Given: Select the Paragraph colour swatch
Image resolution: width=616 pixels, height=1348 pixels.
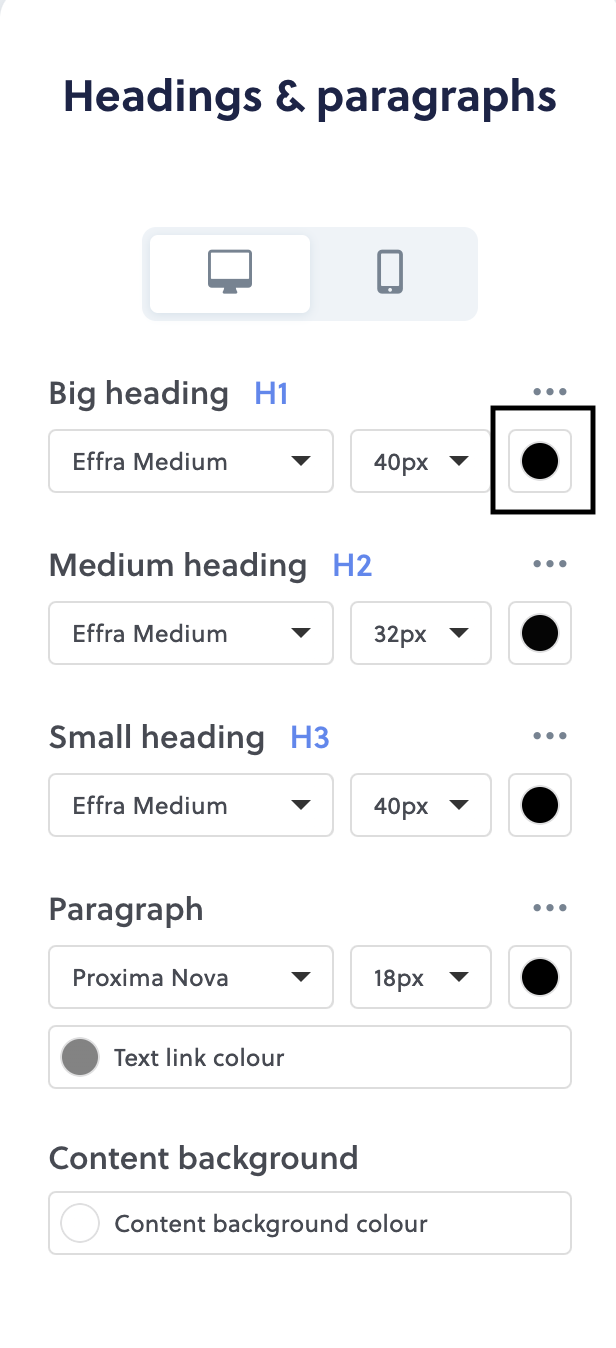Looking at the screenshot, I should (540, 977).
